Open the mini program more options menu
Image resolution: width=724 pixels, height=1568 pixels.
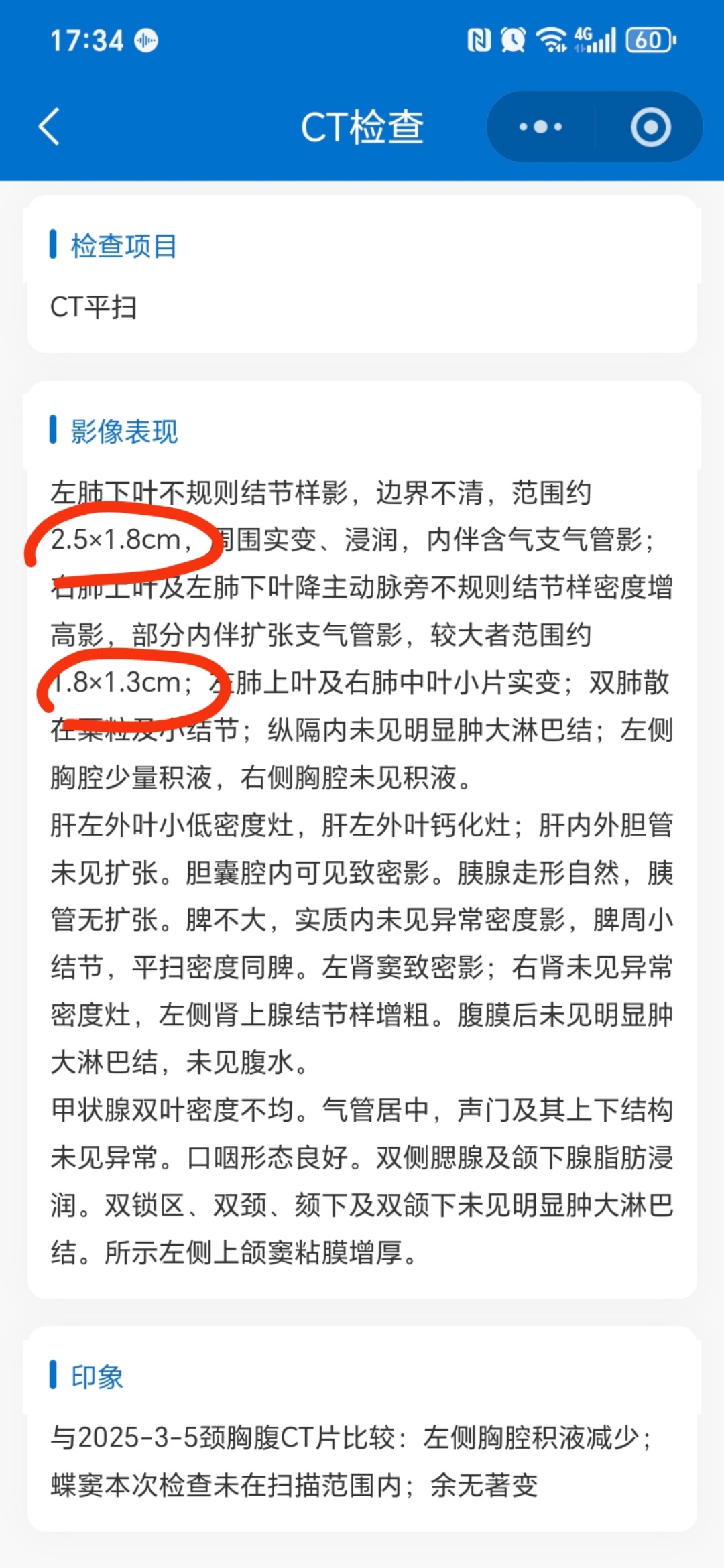(x=540, y=127)
